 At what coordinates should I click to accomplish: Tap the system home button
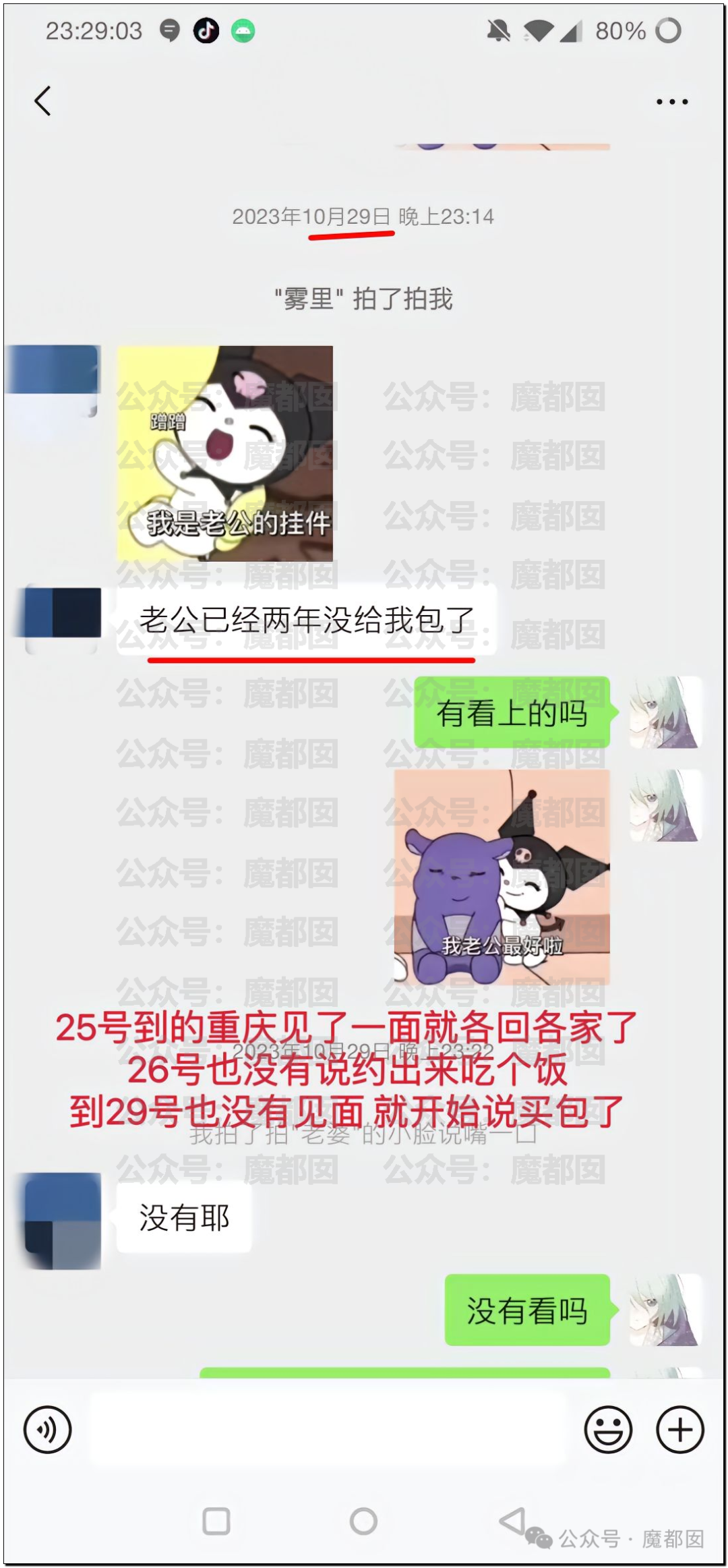coord(363,1521)
